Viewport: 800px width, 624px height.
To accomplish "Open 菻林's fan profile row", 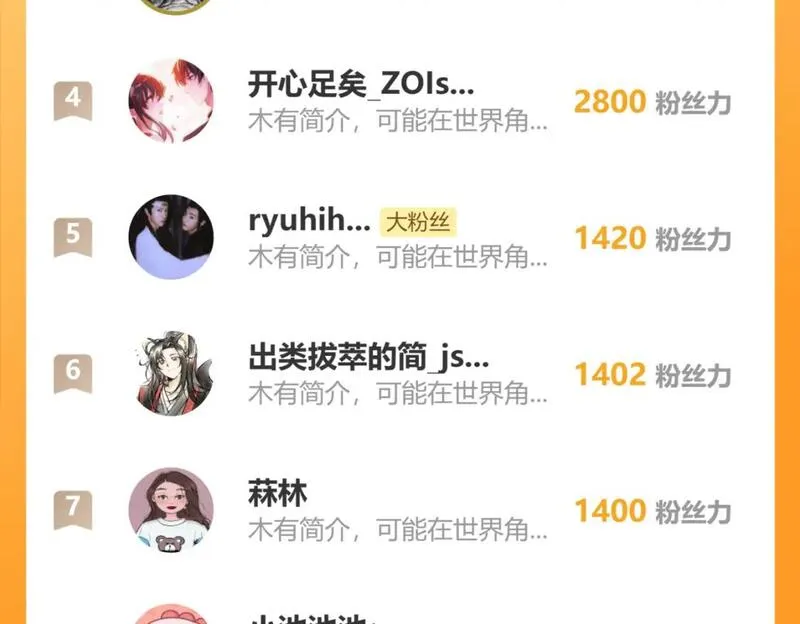I will coord(278,493).
